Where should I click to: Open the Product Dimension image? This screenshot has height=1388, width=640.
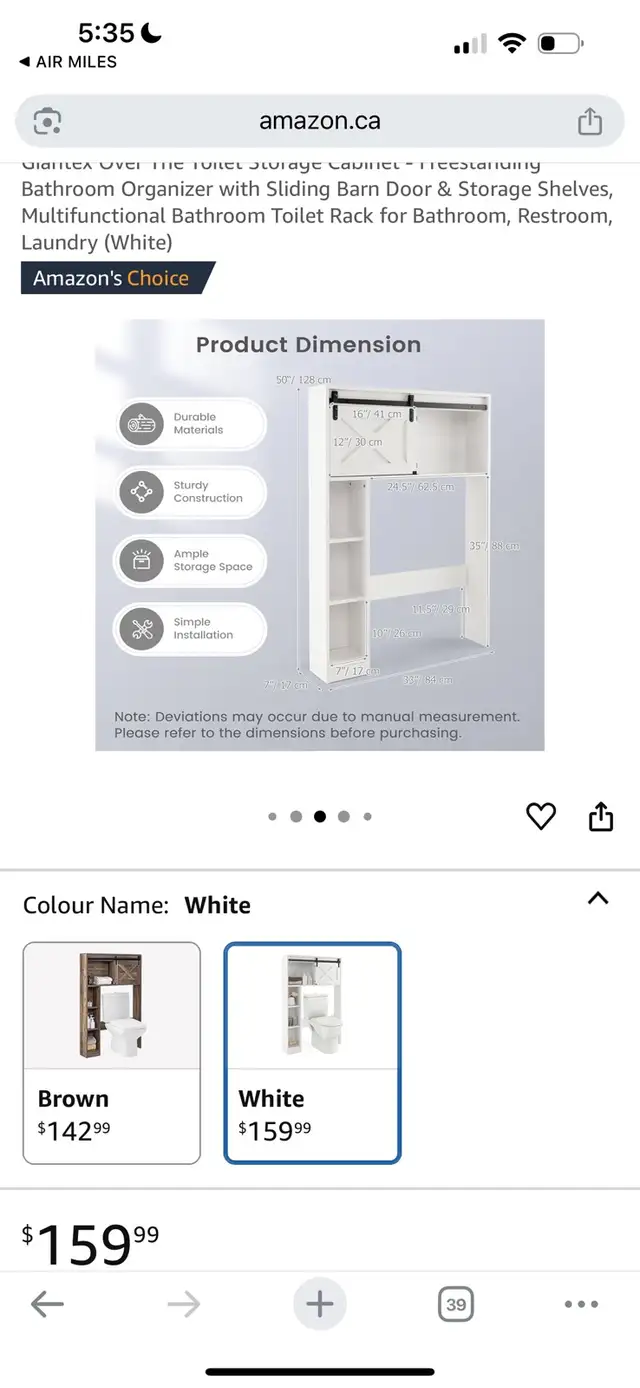[x=320, y=535]
